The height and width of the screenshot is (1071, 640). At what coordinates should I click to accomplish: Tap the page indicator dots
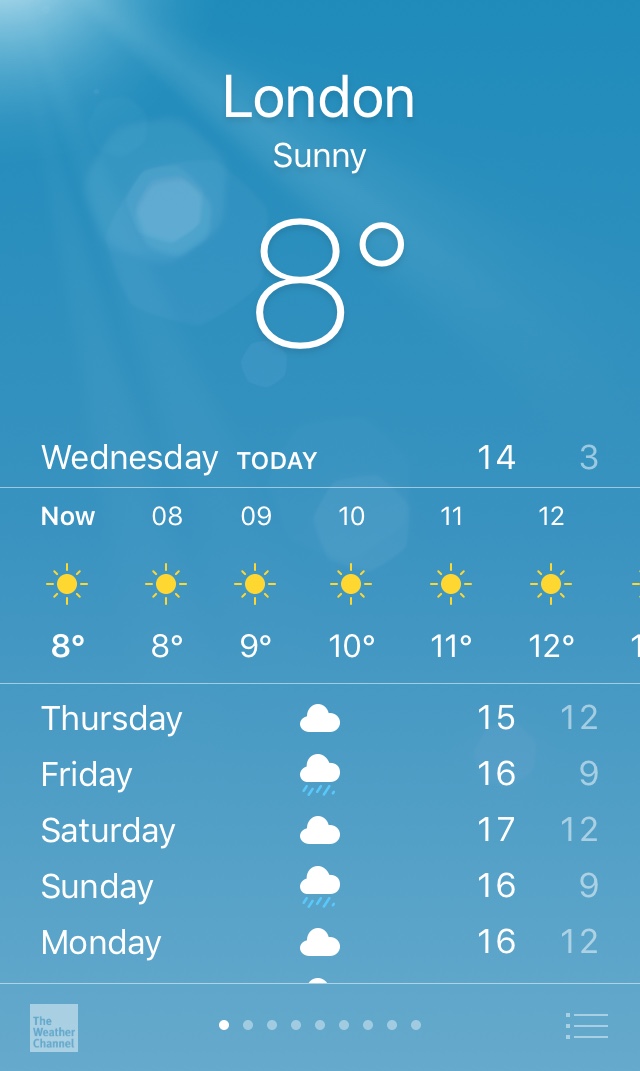coord(319,1025)
